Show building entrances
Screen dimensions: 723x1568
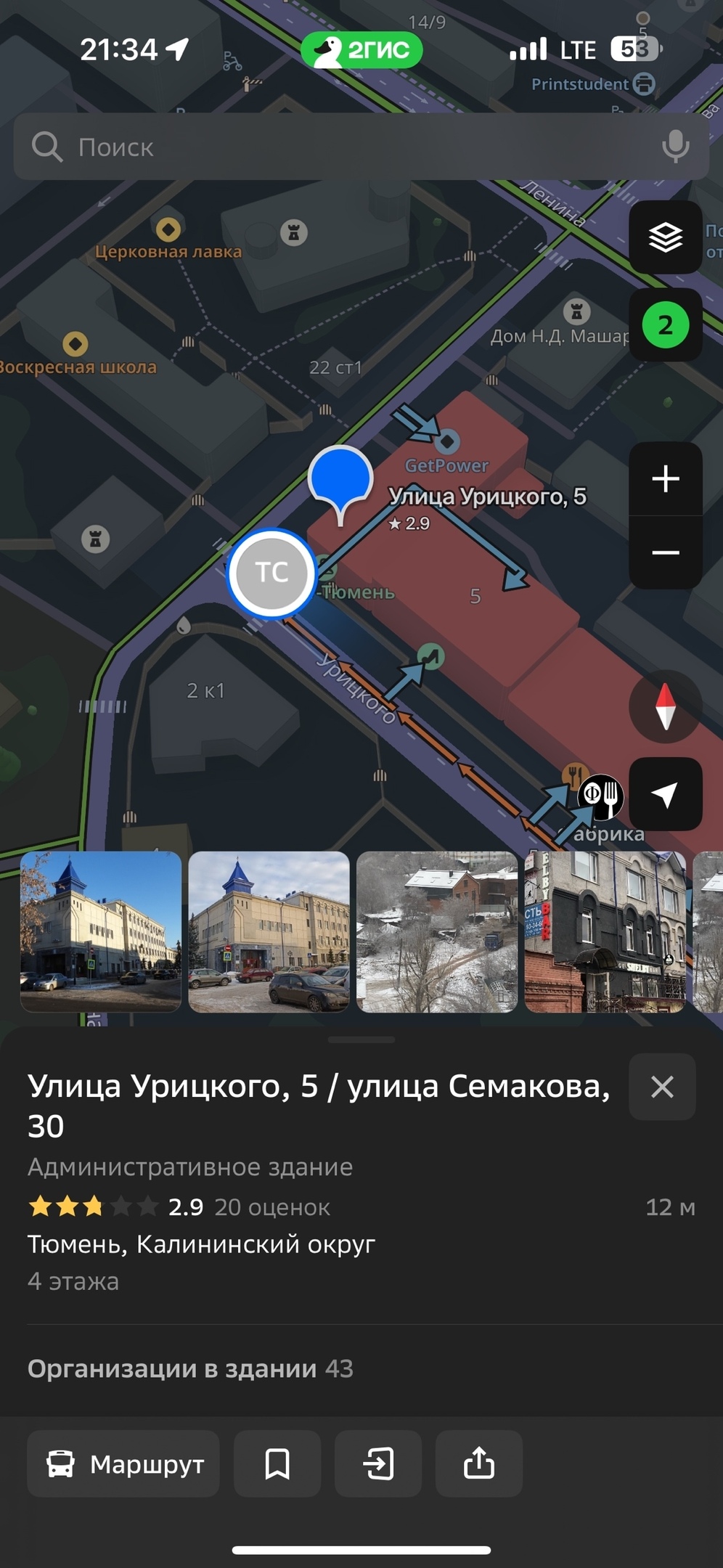click(378, 1463)
